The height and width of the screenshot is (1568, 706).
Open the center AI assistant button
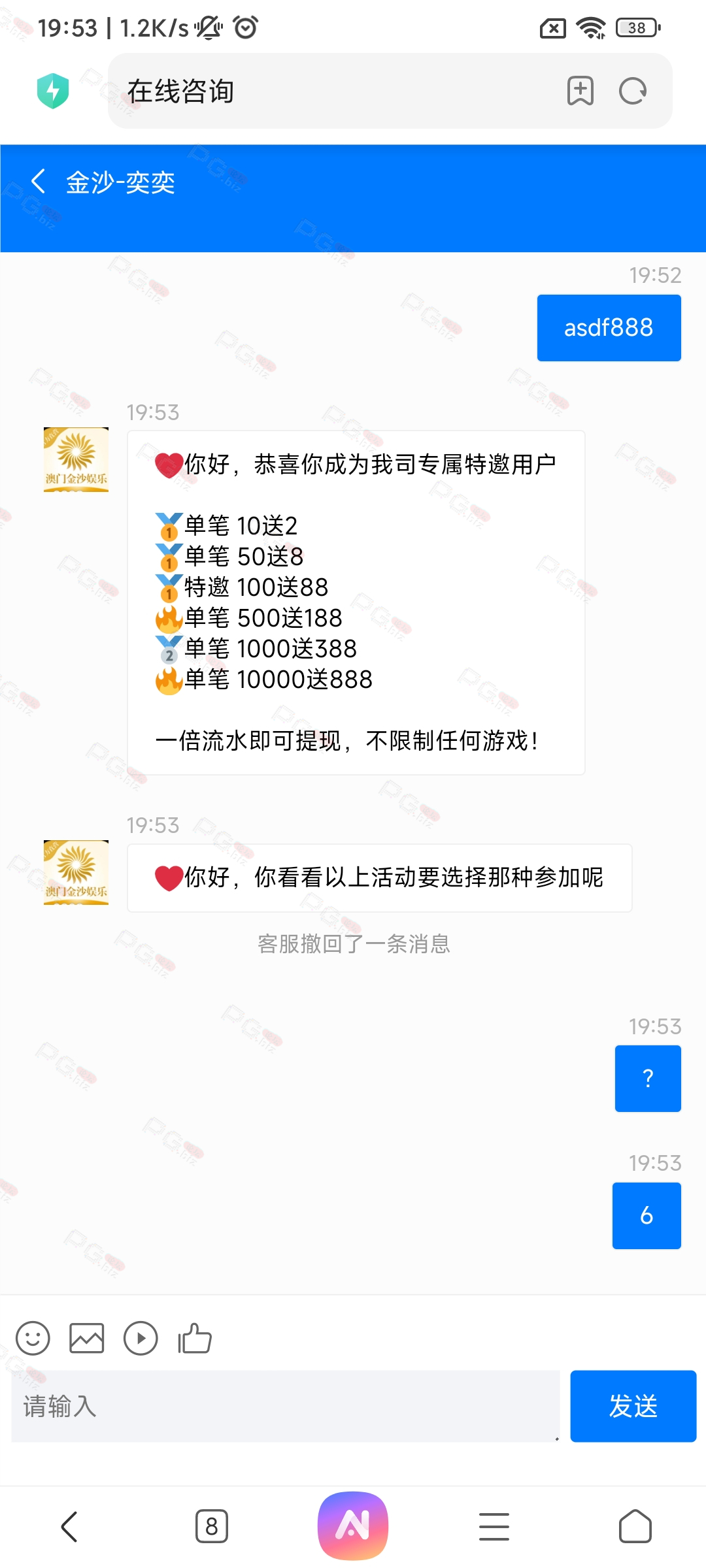click(353, 1526)
